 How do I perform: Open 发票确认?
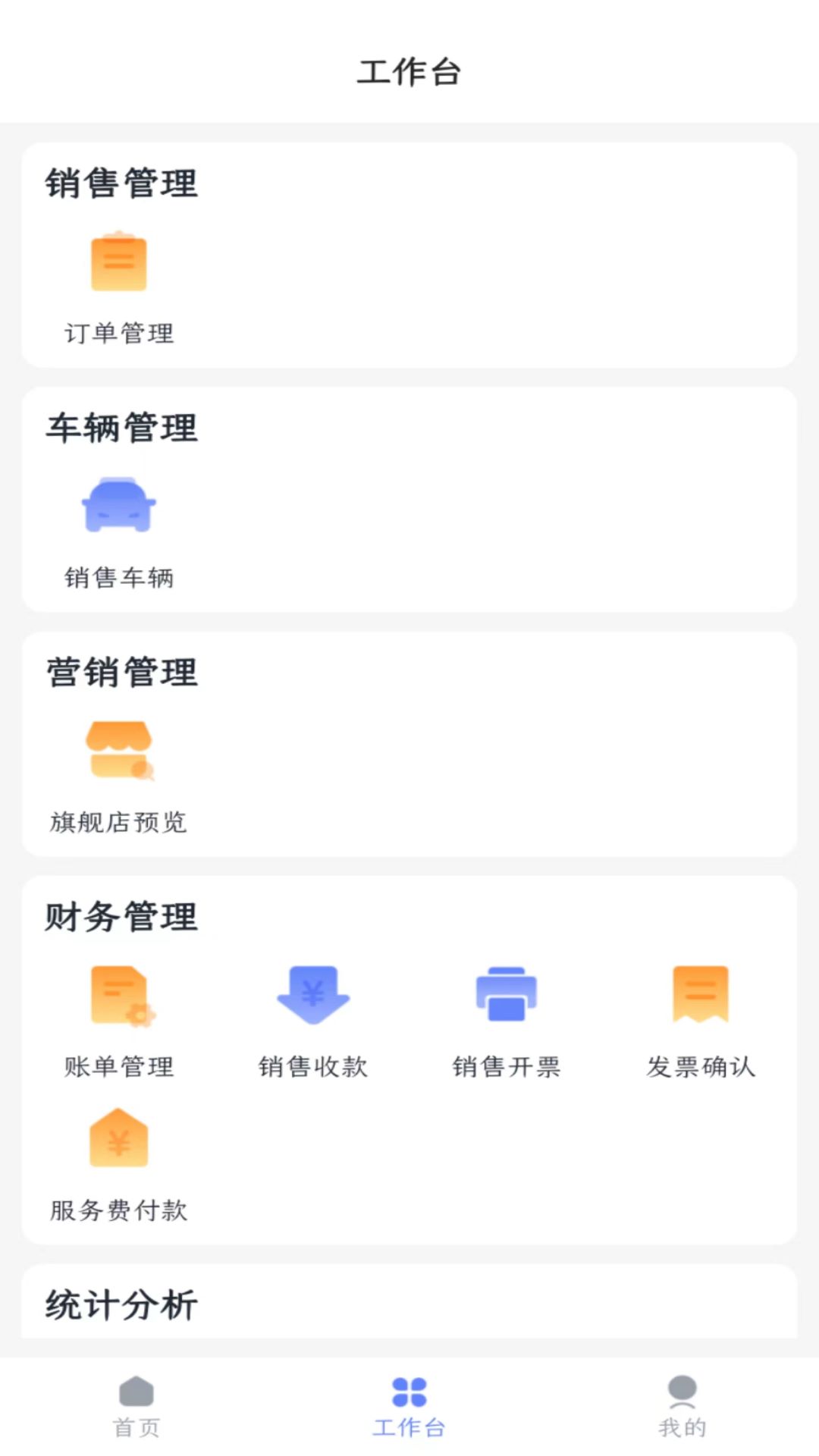tap(701, 1019)
